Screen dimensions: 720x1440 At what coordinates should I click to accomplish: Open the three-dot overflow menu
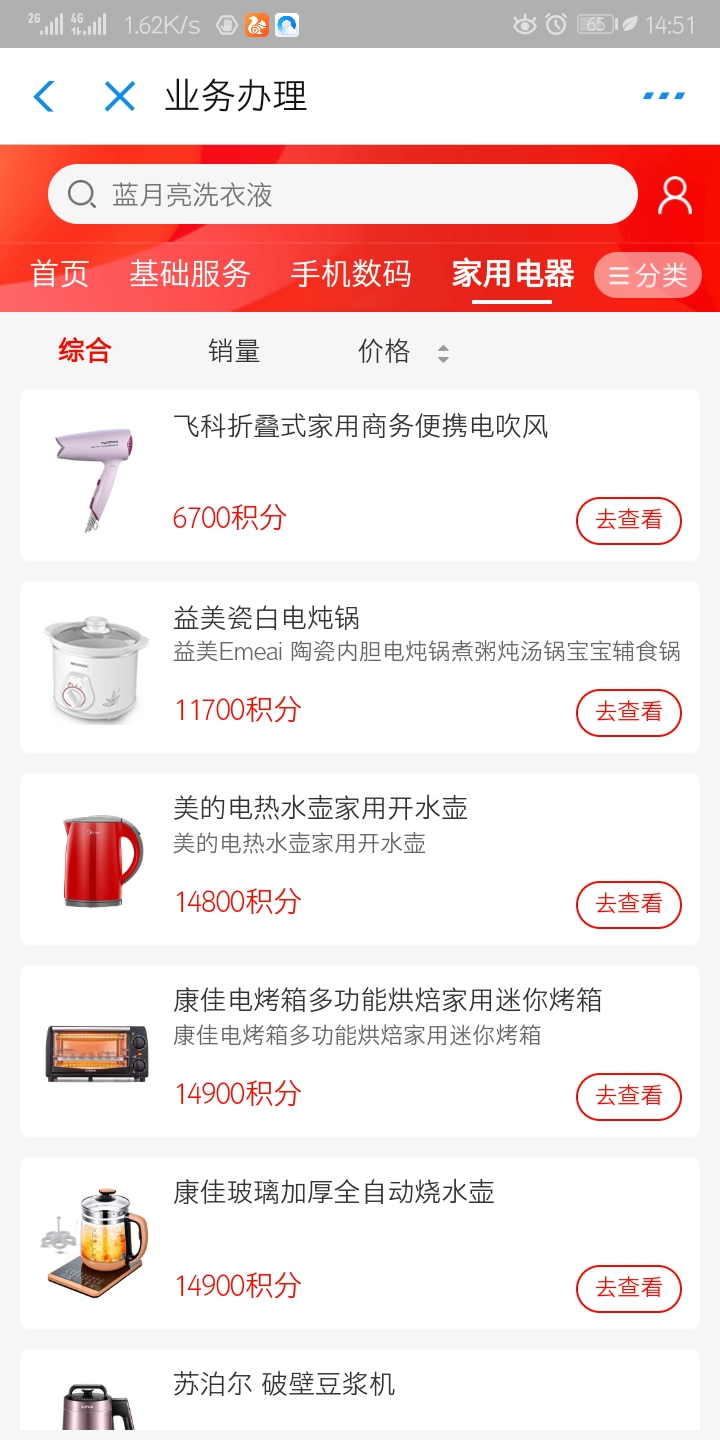663,95
